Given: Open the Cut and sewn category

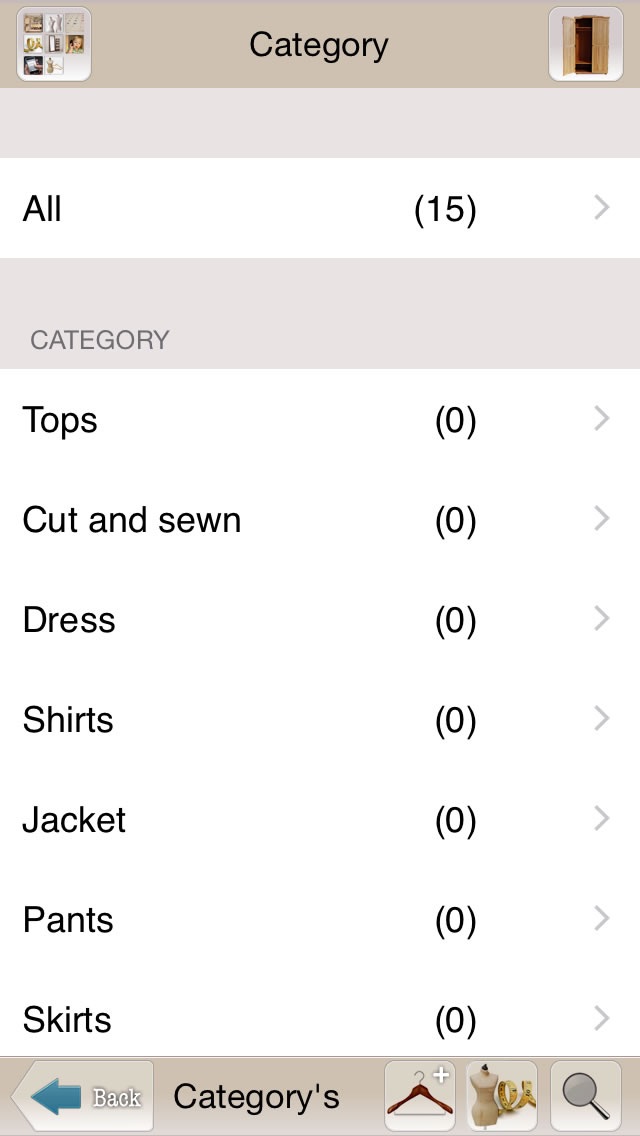Looking at the screenshot, I should [x=320, y=520].
